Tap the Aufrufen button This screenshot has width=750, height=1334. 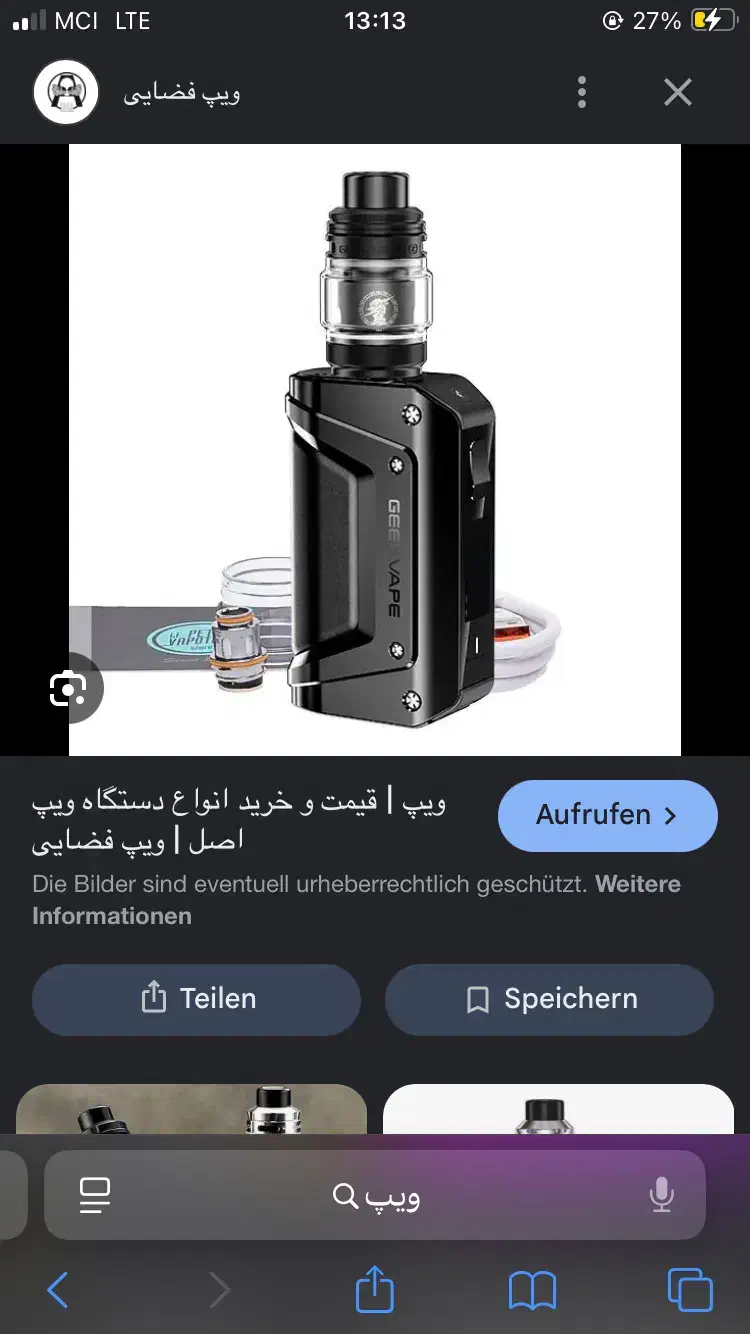click(x=607, y=815)
